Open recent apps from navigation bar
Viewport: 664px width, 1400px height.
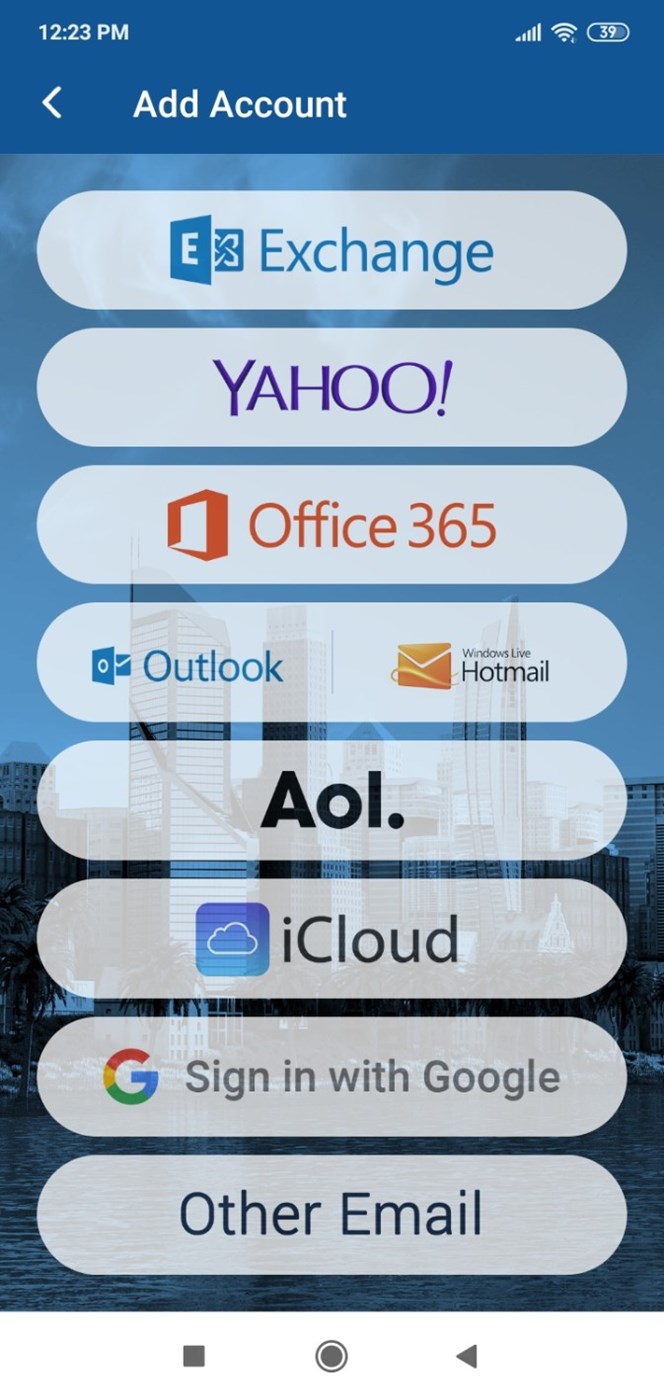[x=194, y=1356]
